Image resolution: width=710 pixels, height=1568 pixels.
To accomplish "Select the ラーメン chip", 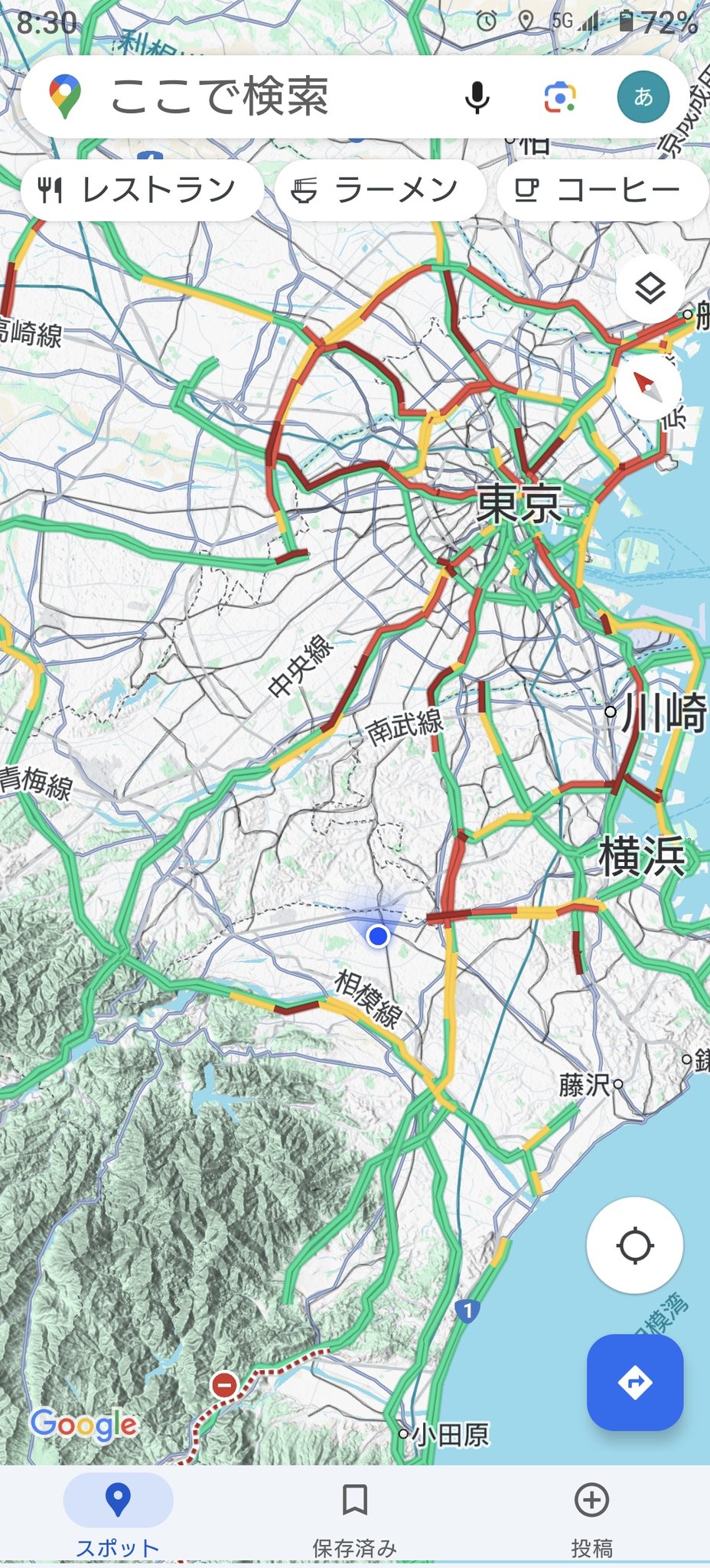I will (379, 190).
